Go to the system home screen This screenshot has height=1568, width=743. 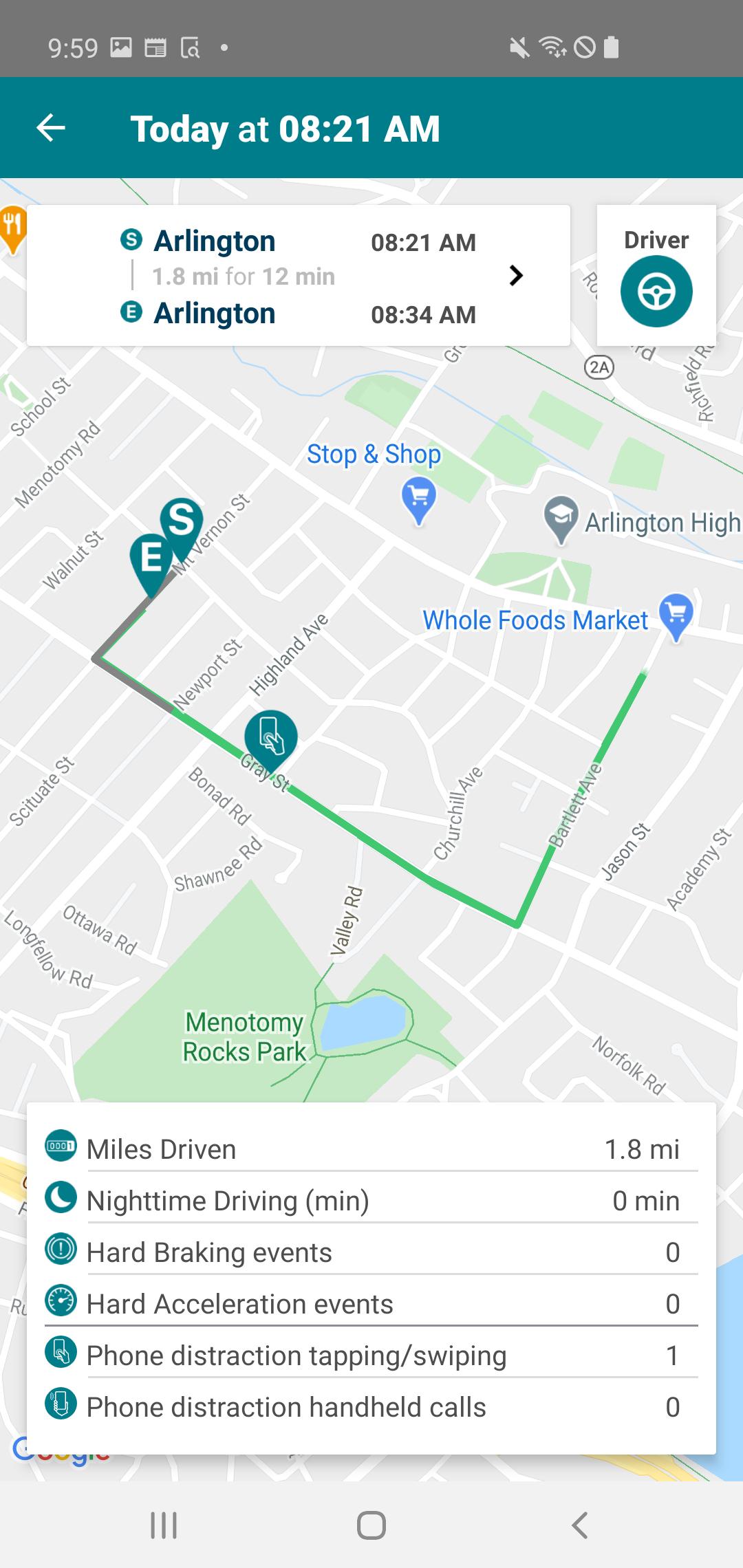[x=371, y=1525]
